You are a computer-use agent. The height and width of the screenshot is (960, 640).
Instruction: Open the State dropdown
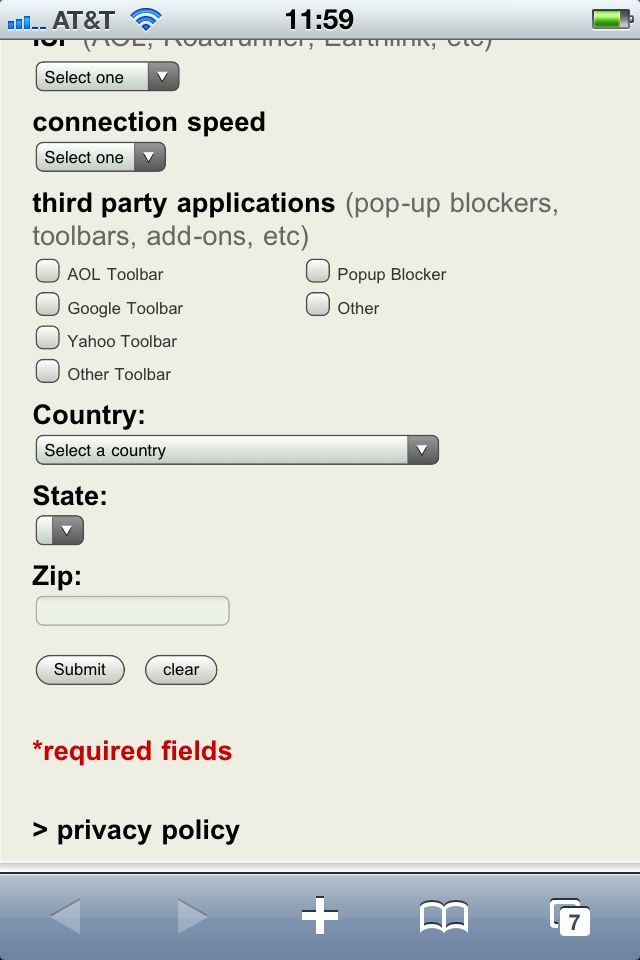pyautogui.click(x=59, y=530)
